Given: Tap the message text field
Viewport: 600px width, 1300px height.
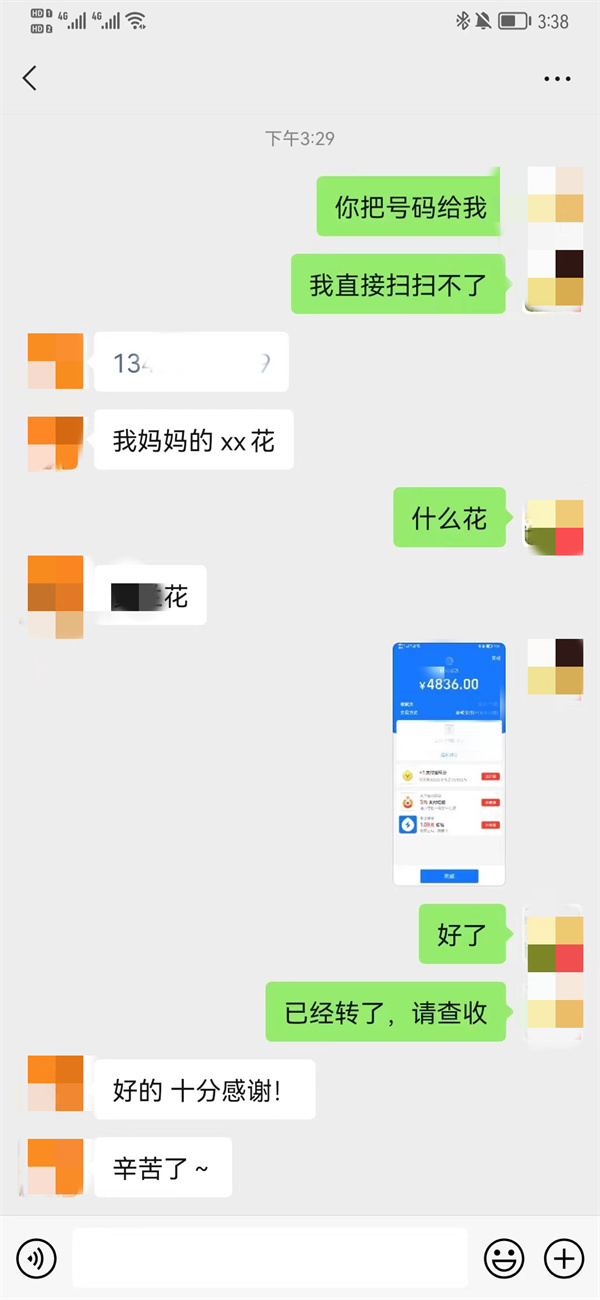Looking at the screenshot, I should pyautogui.click(x=270, y=1257).
